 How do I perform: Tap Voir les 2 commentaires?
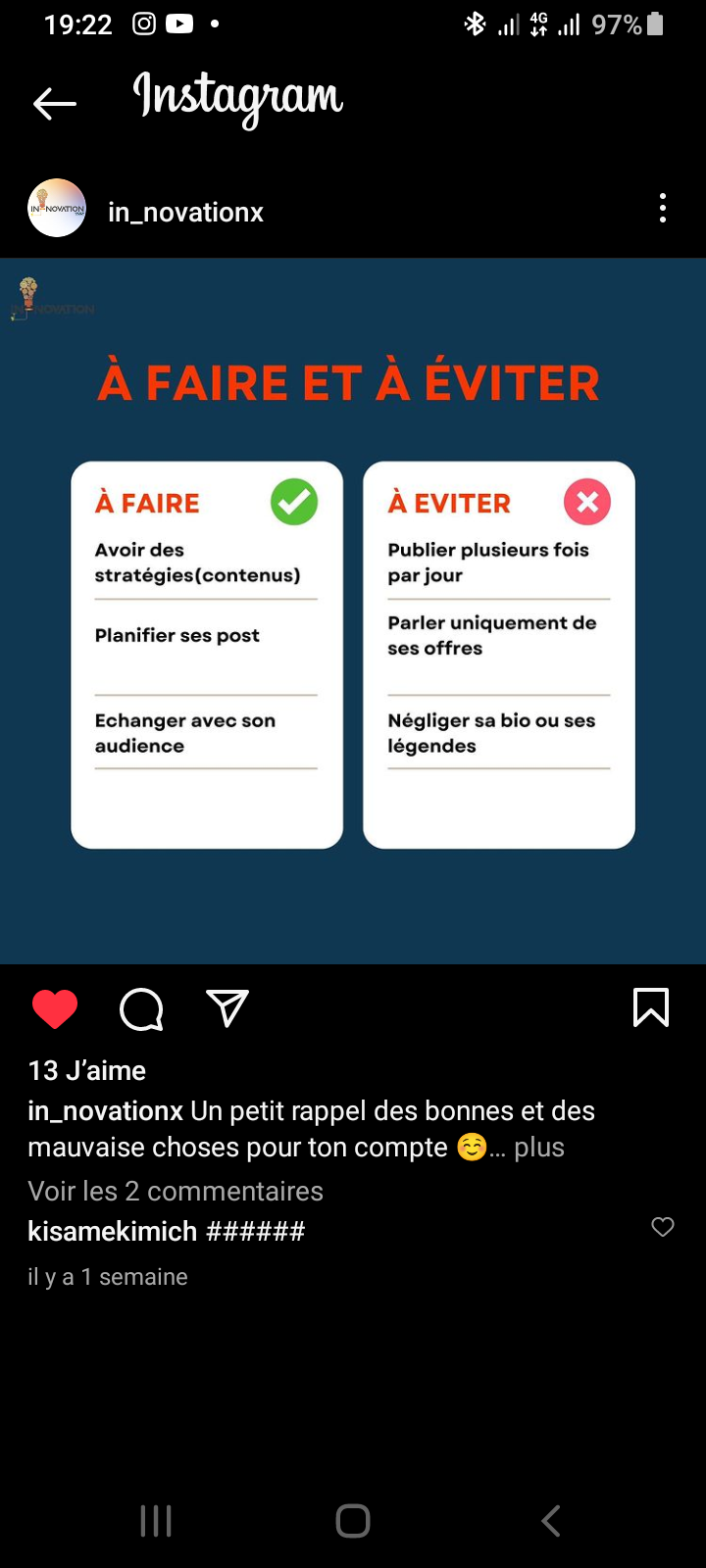176,1191
